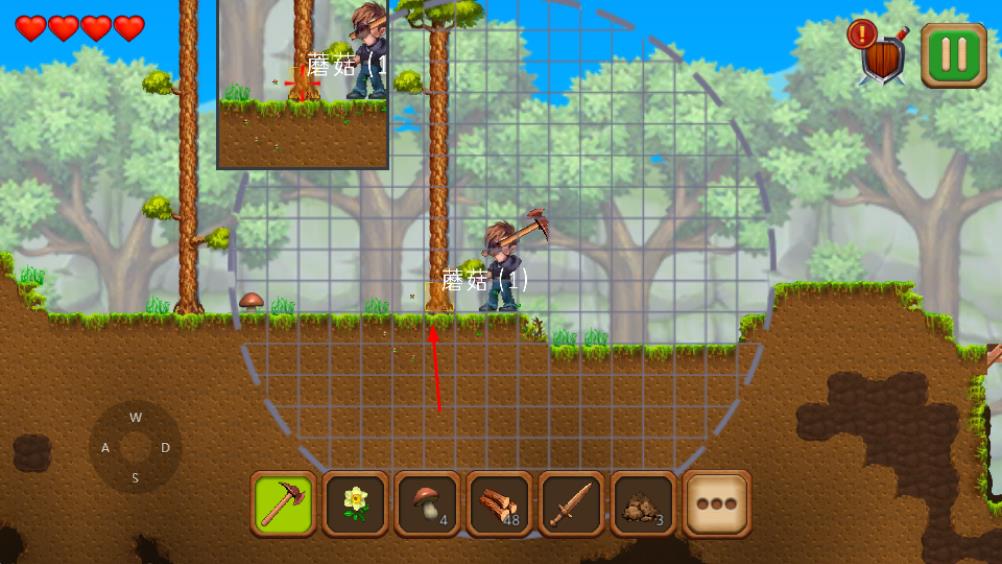
Task: Tap the W key to jump
Action: [135, 417]
